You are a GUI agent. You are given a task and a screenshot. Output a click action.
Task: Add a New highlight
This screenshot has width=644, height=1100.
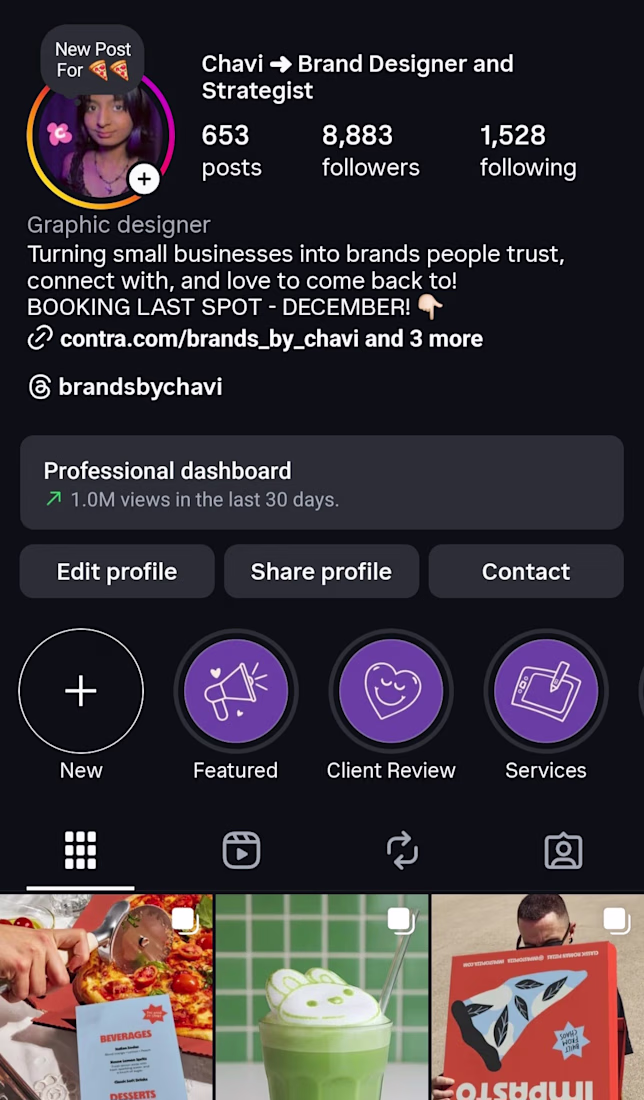[81, 691]
